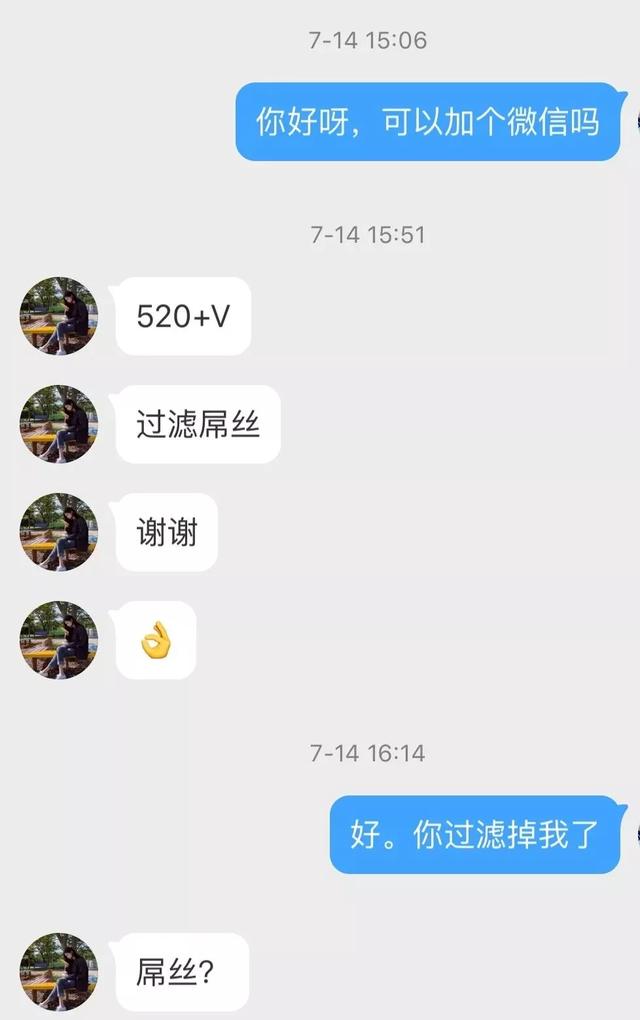640x1020 pixels.
Task: Open the avatar next to 屌丝? message
Action: 59,972
